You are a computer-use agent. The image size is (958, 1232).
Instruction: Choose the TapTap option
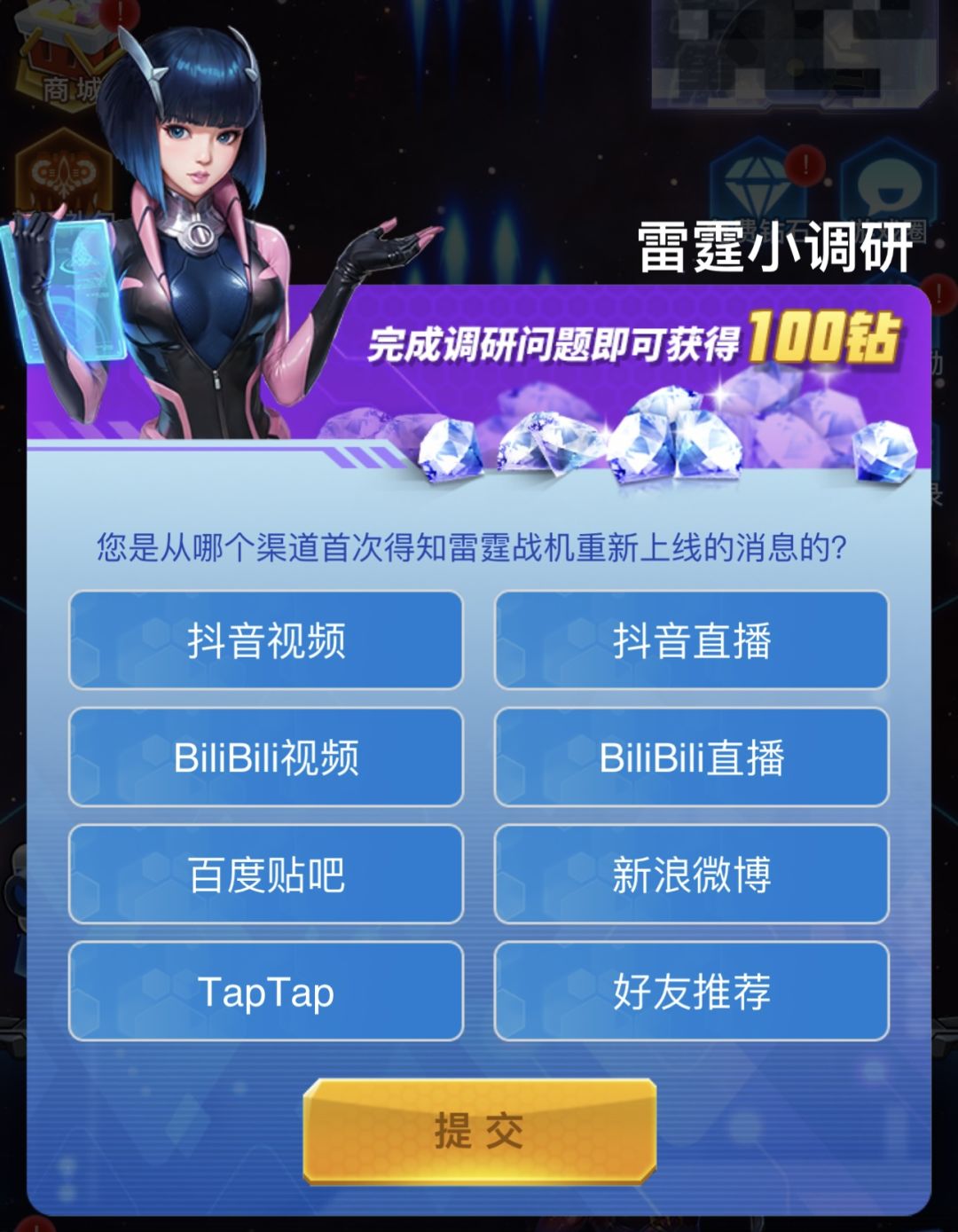(264, 991)
